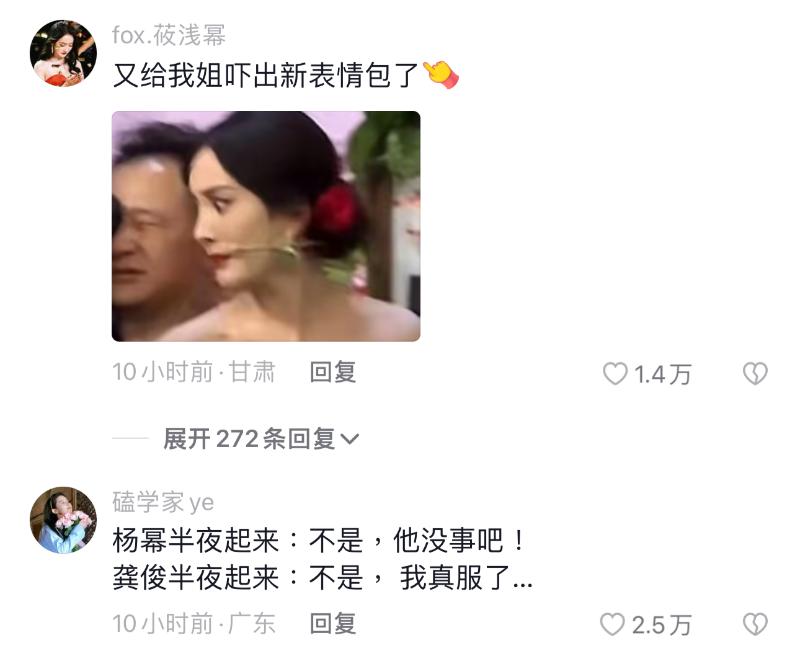Reply to fox.莜浅幂's comment
This screenshot has height=669, width=800.
click(333, 373)
